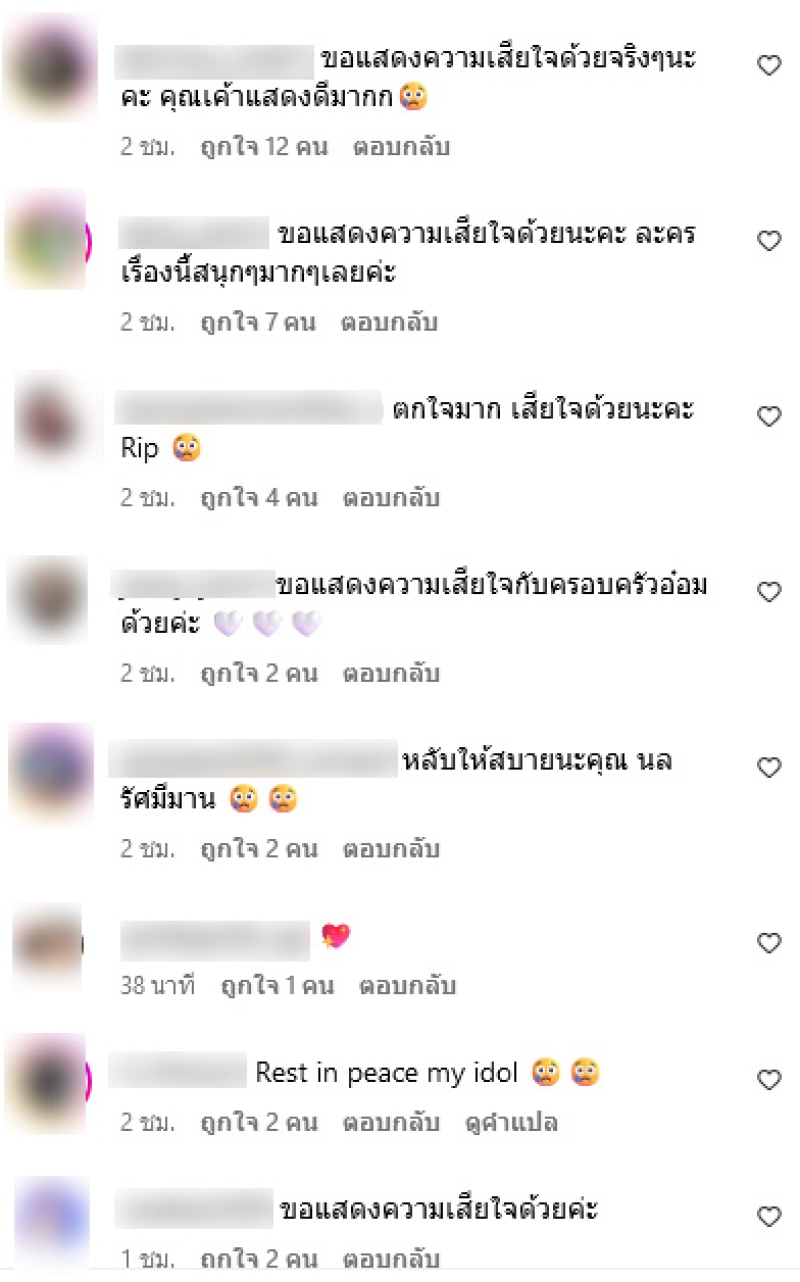Image resolution: width=800 pixels, height=1282 pixels.
Task: Like the 'ละครเรื่องนี้สนุกๆมากๆเลยค่ะ' comment
Action: click(768, 241)
